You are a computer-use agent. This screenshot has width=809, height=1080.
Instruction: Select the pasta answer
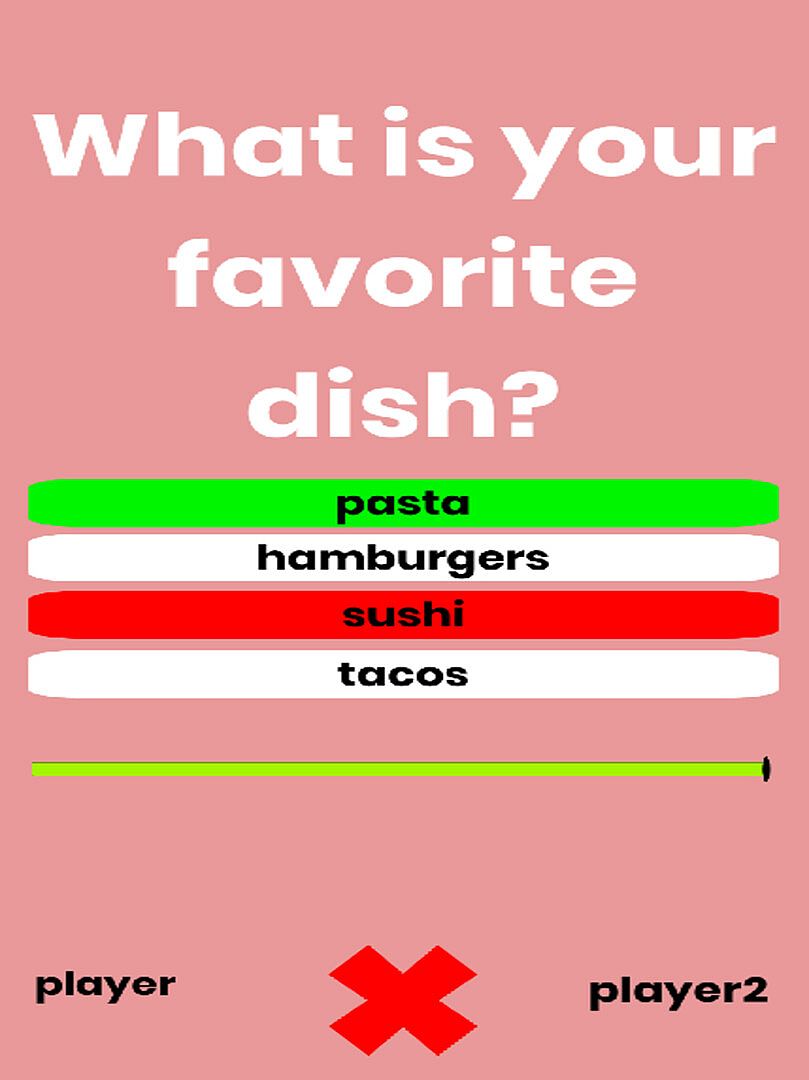tap(403, 503)
